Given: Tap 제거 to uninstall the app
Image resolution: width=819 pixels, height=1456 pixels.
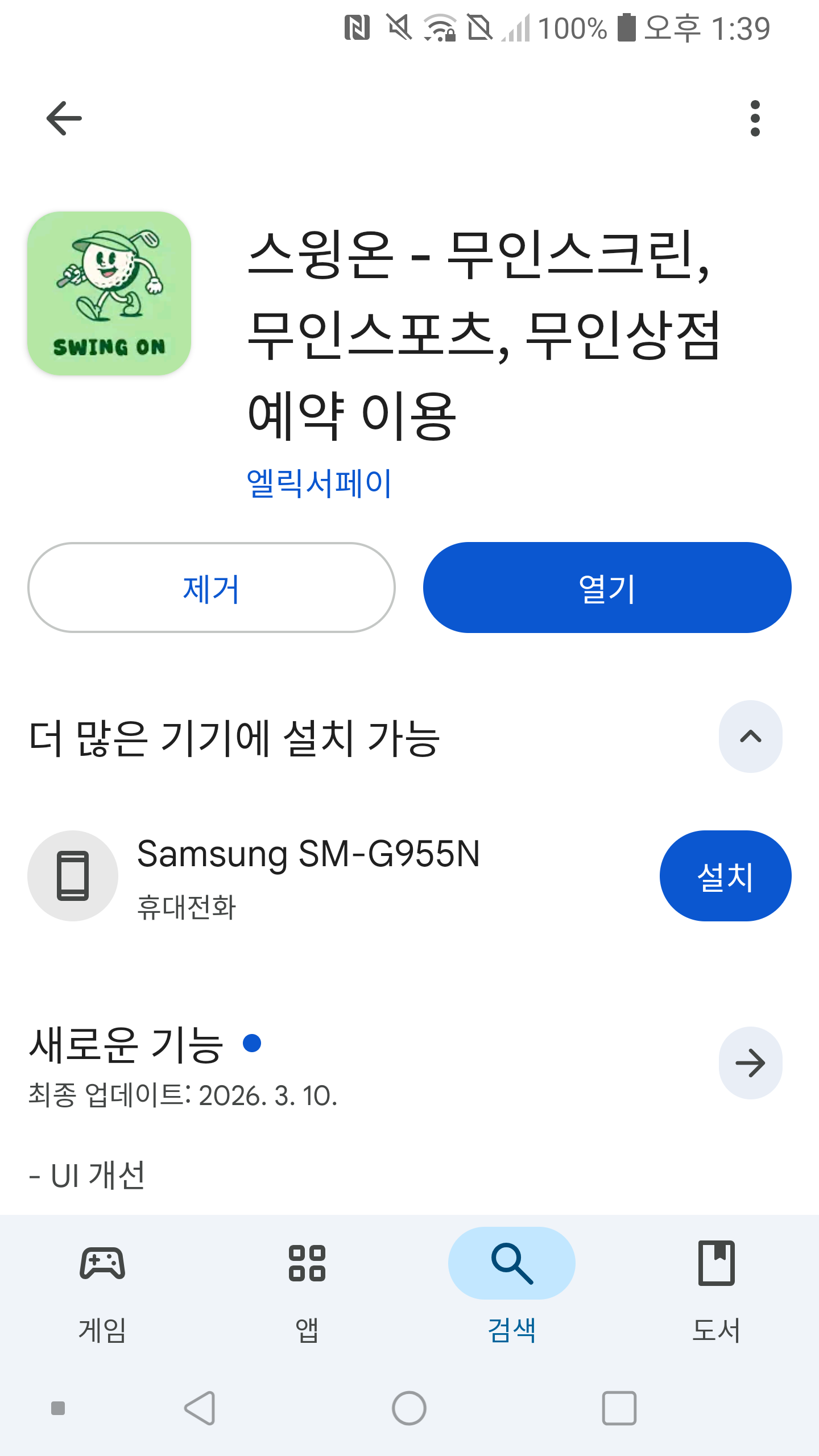Looking at the screenshot, I should pos(212,587).
